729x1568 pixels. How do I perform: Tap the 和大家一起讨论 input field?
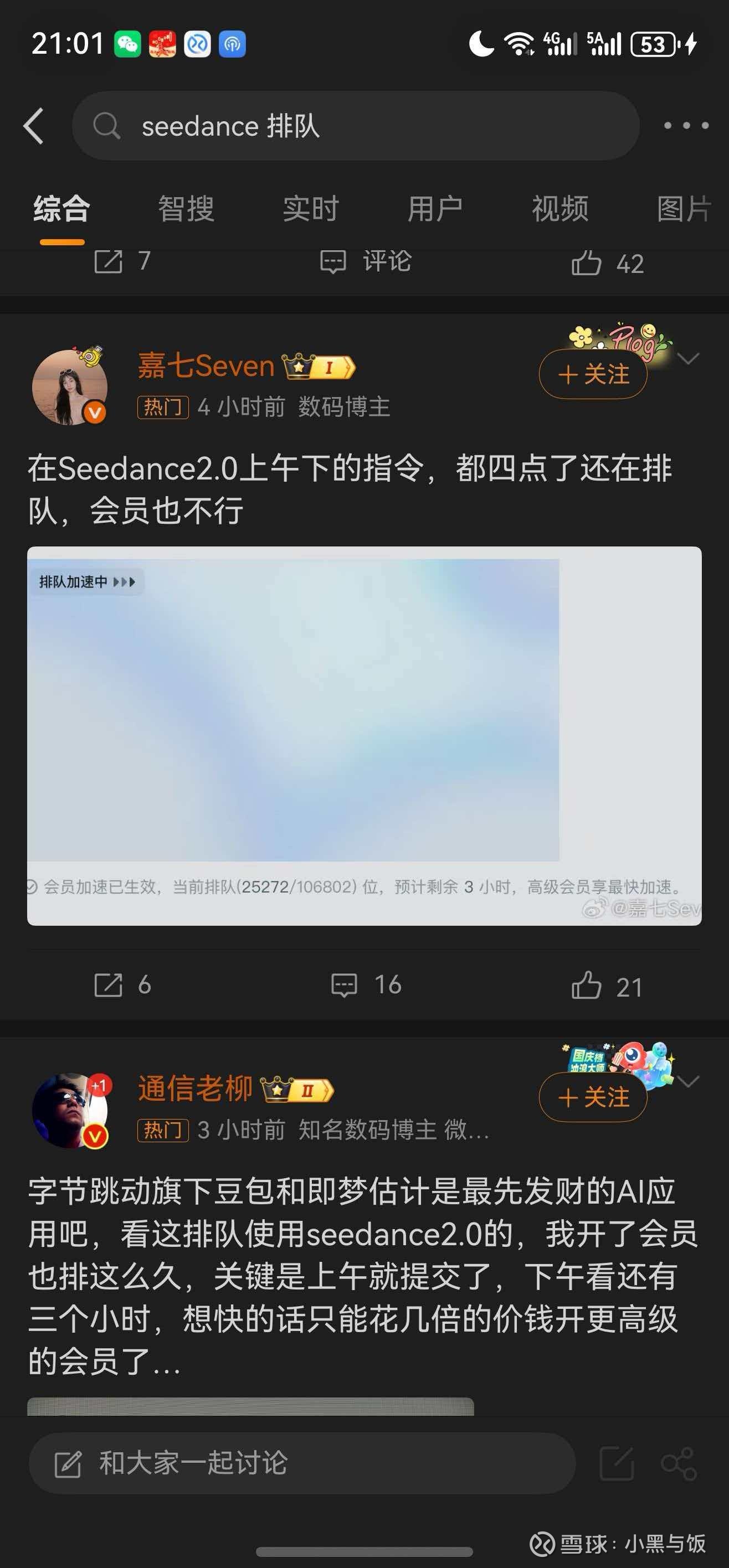pyautogui.click(x=302, y=1463)
